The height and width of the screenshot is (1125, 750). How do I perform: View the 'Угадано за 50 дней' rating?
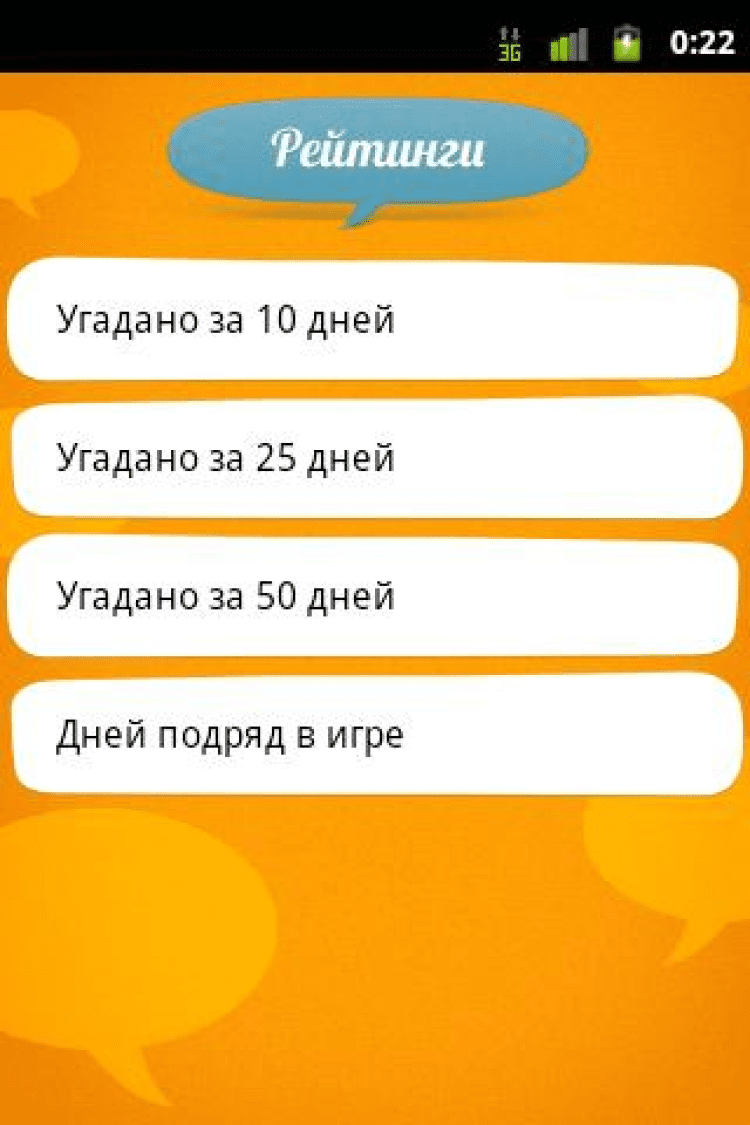pos(374,596)
